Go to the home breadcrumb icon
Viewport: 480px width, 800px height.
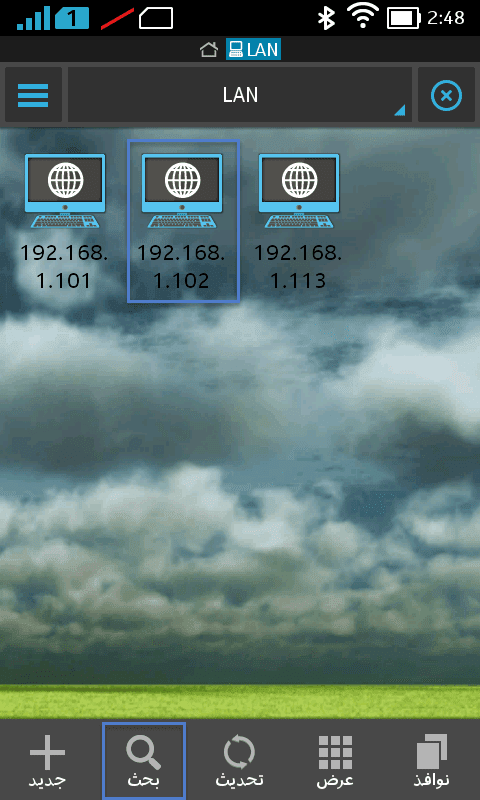pyautogui.click(x=209, y=49)
